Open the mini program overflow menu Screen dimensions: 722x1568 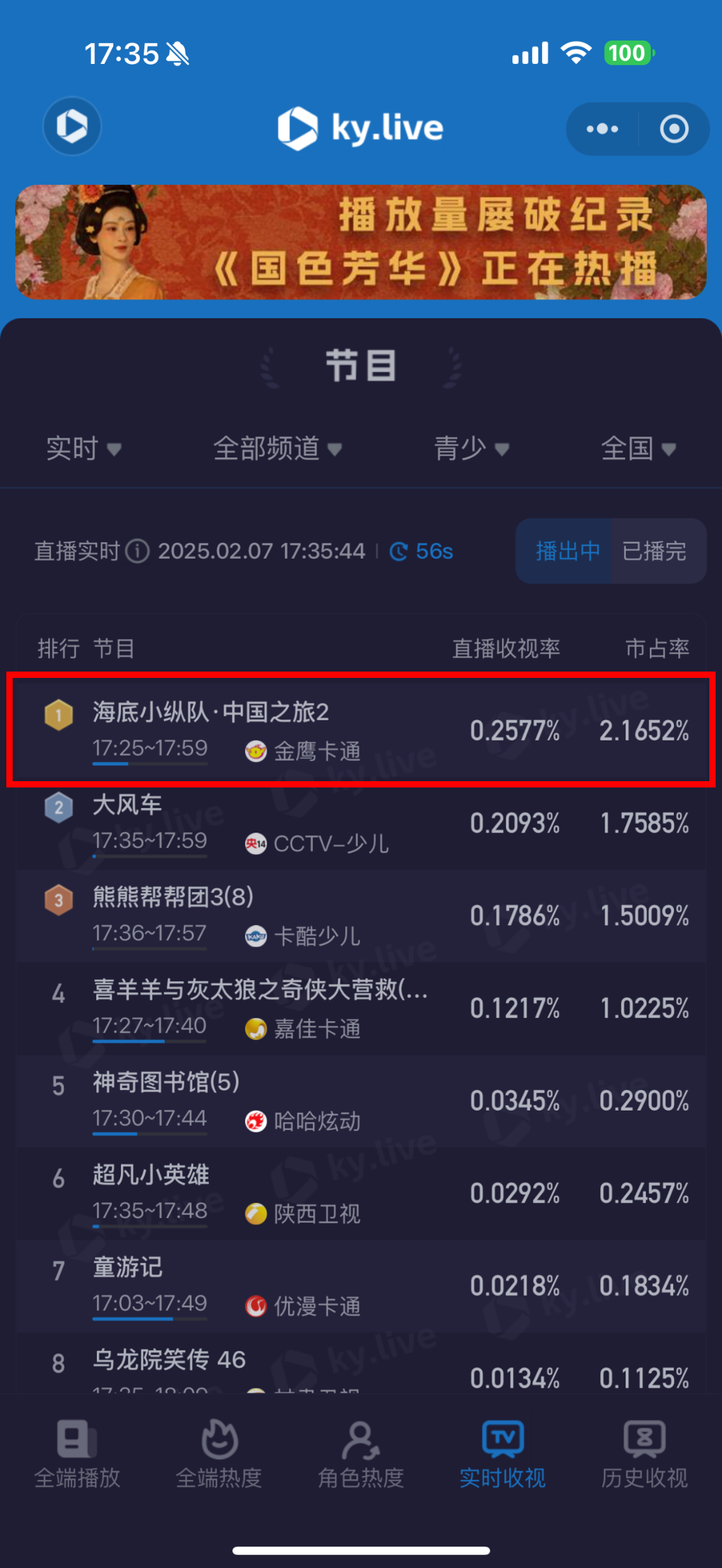pyautogui.click(x=602, y=129)
